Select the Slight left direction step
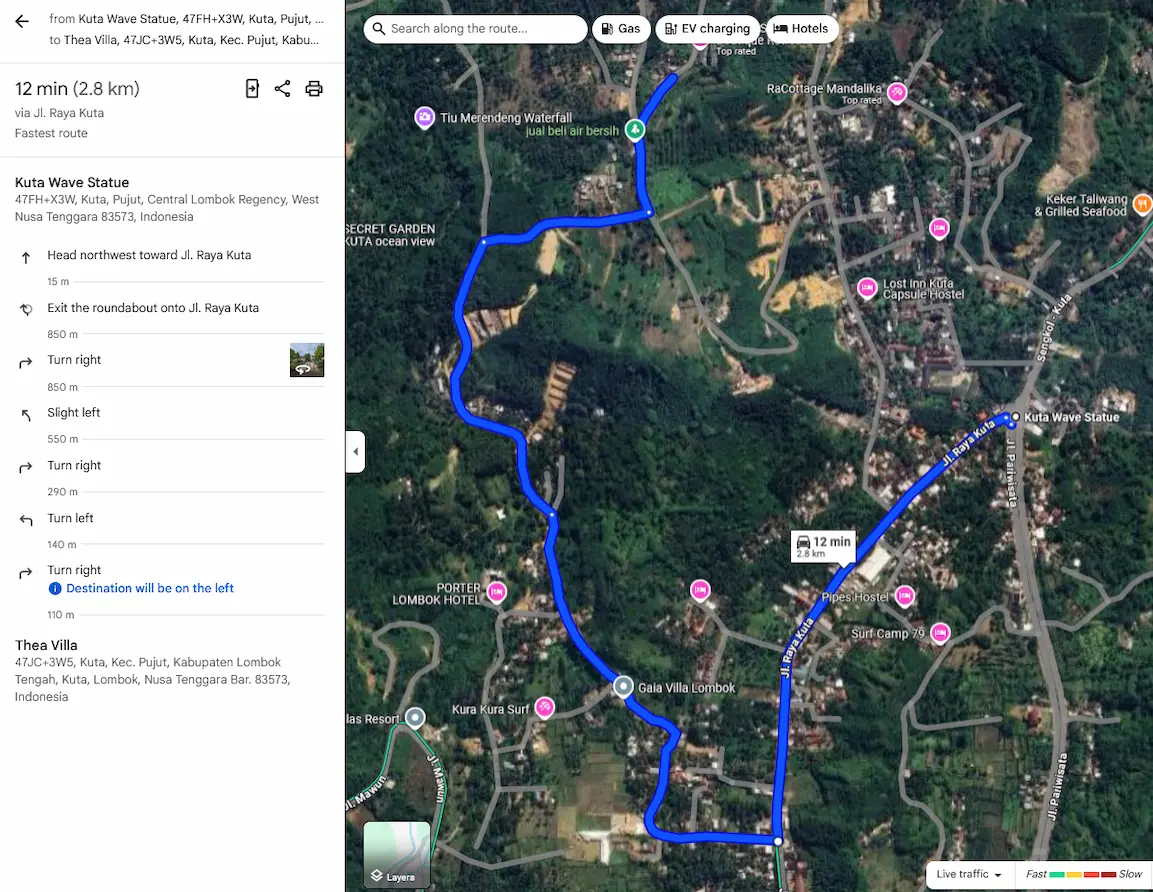The height and width of the screenshot is (892, 1153). [74, 413]
